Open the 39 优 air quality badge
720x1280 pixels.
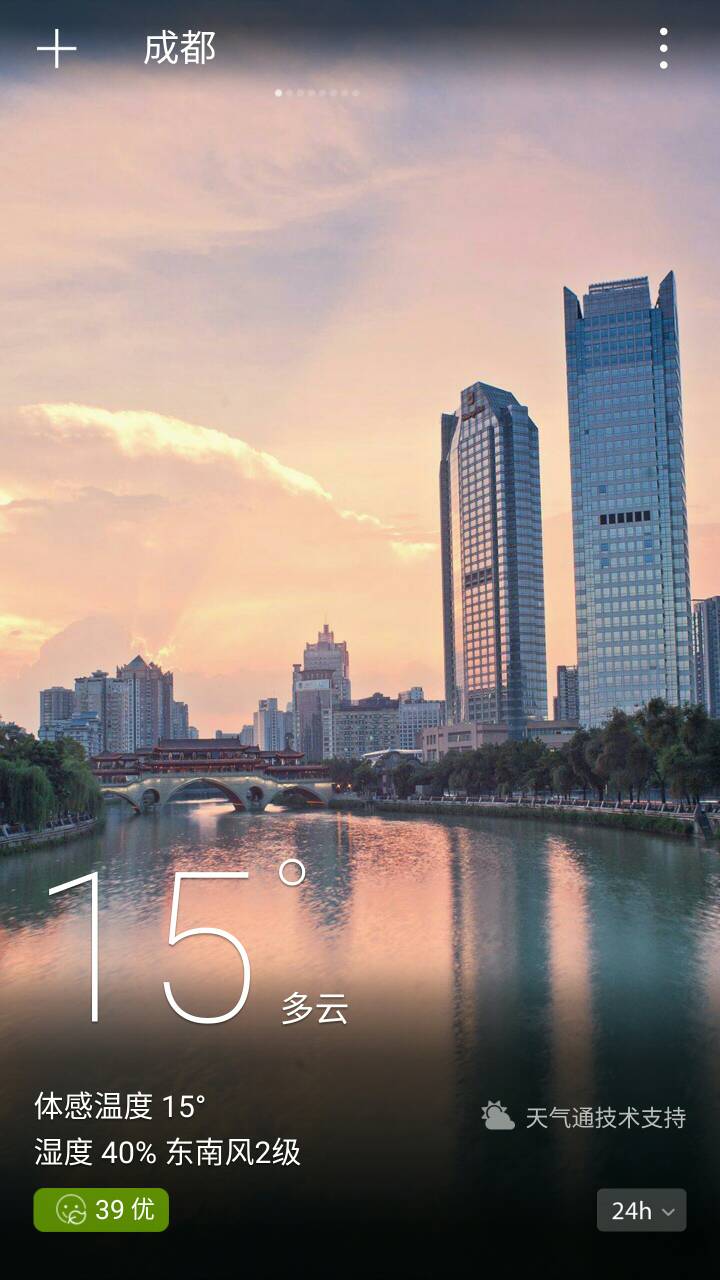coord(101,1209)
